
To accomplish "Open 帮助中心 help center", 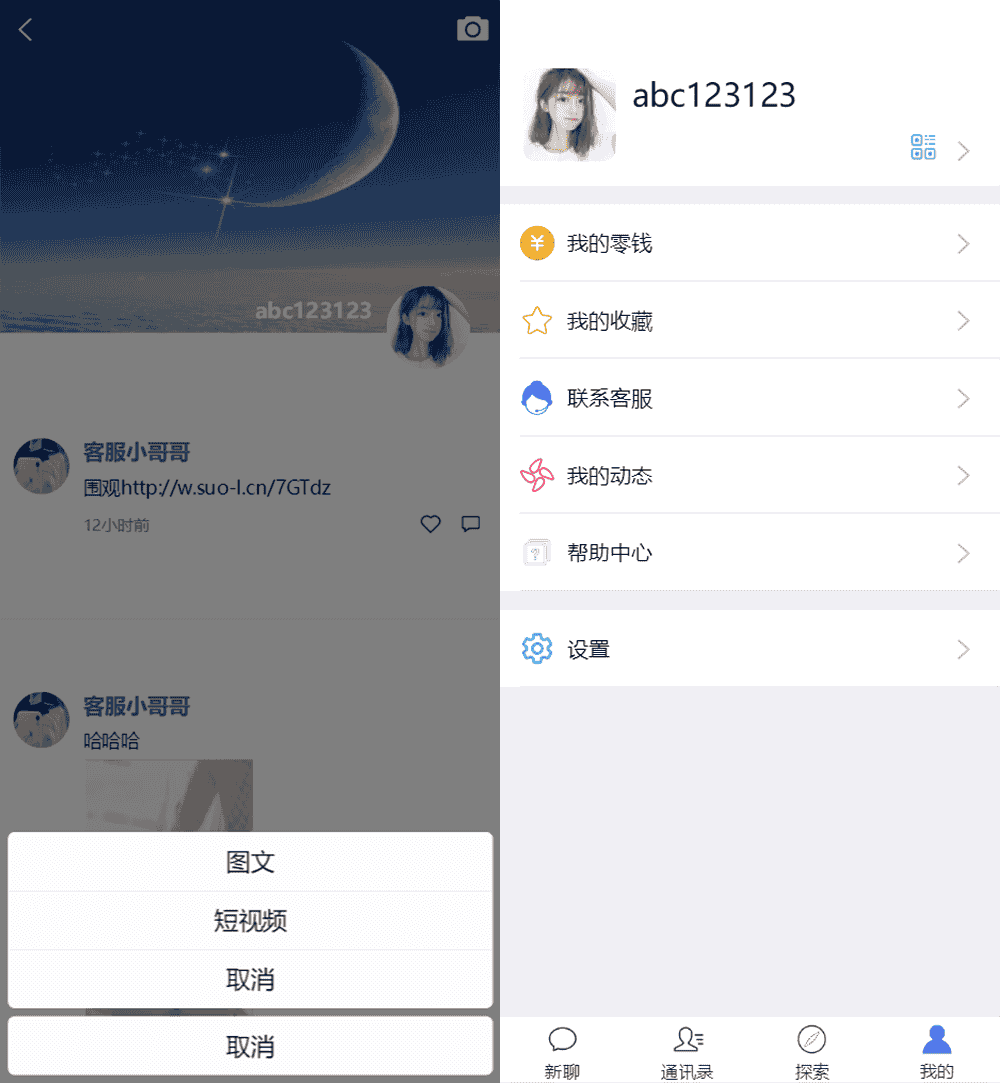I will coord(750,553).
